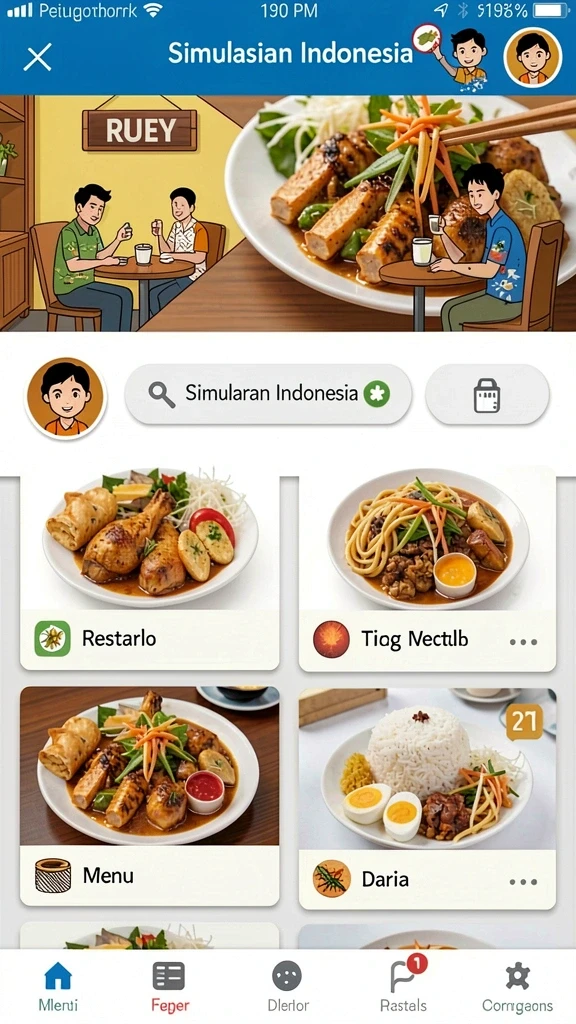The image size is (576, 1024).
Task: Switch to the Dlerlor tab
Action: 287,986
